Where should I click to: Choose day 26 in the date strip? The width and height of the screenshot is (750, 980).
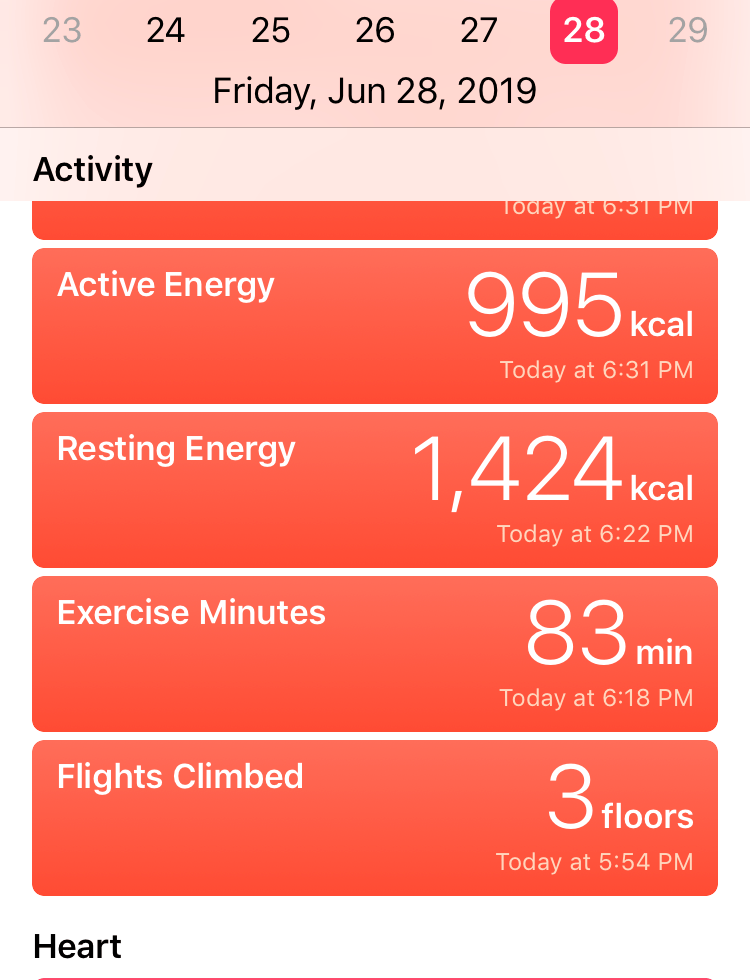click(x=375, y=31)
